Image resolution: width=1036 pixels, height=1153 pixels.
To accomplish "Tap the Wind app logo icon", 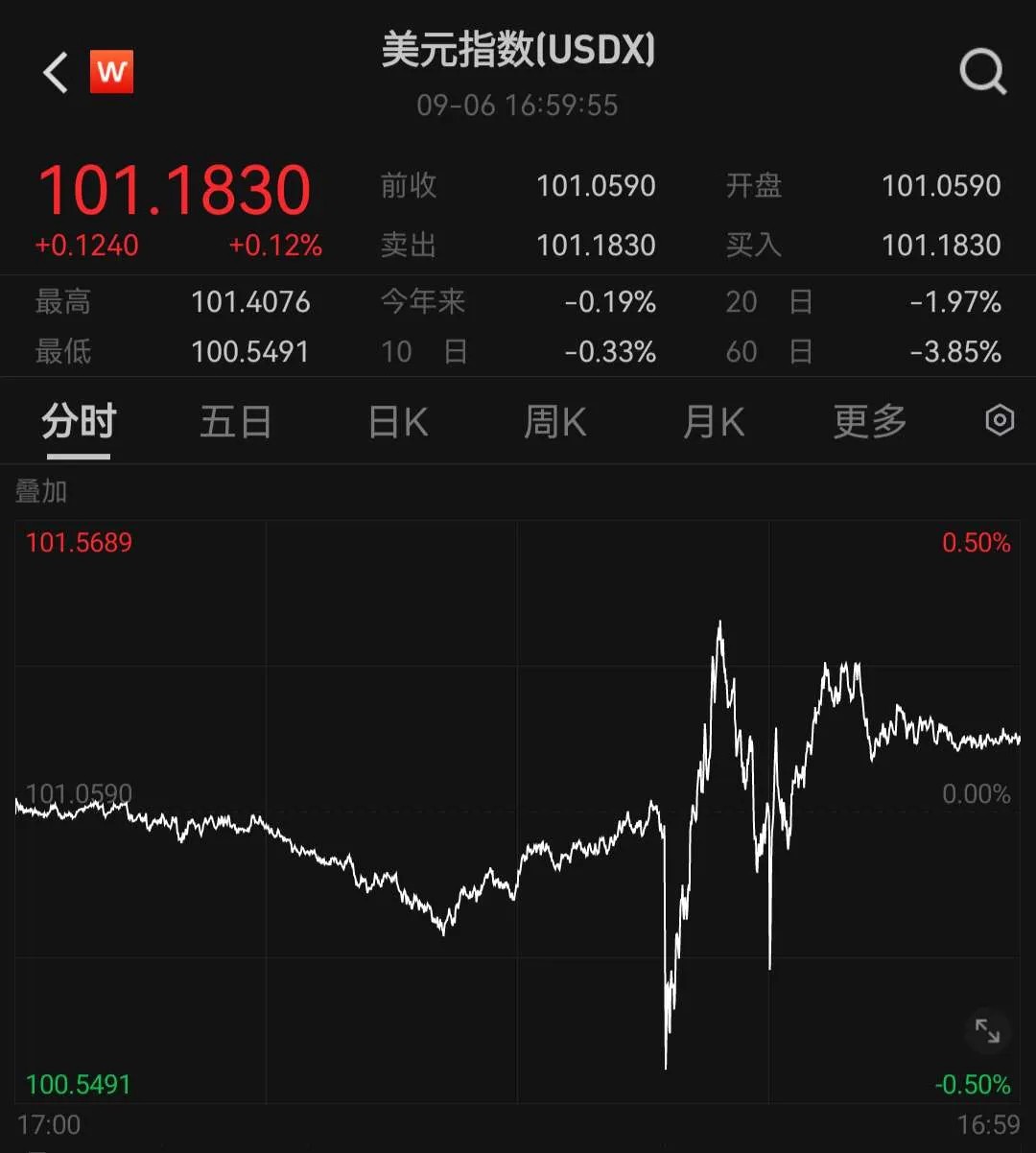I will click(x=112, y=72).
